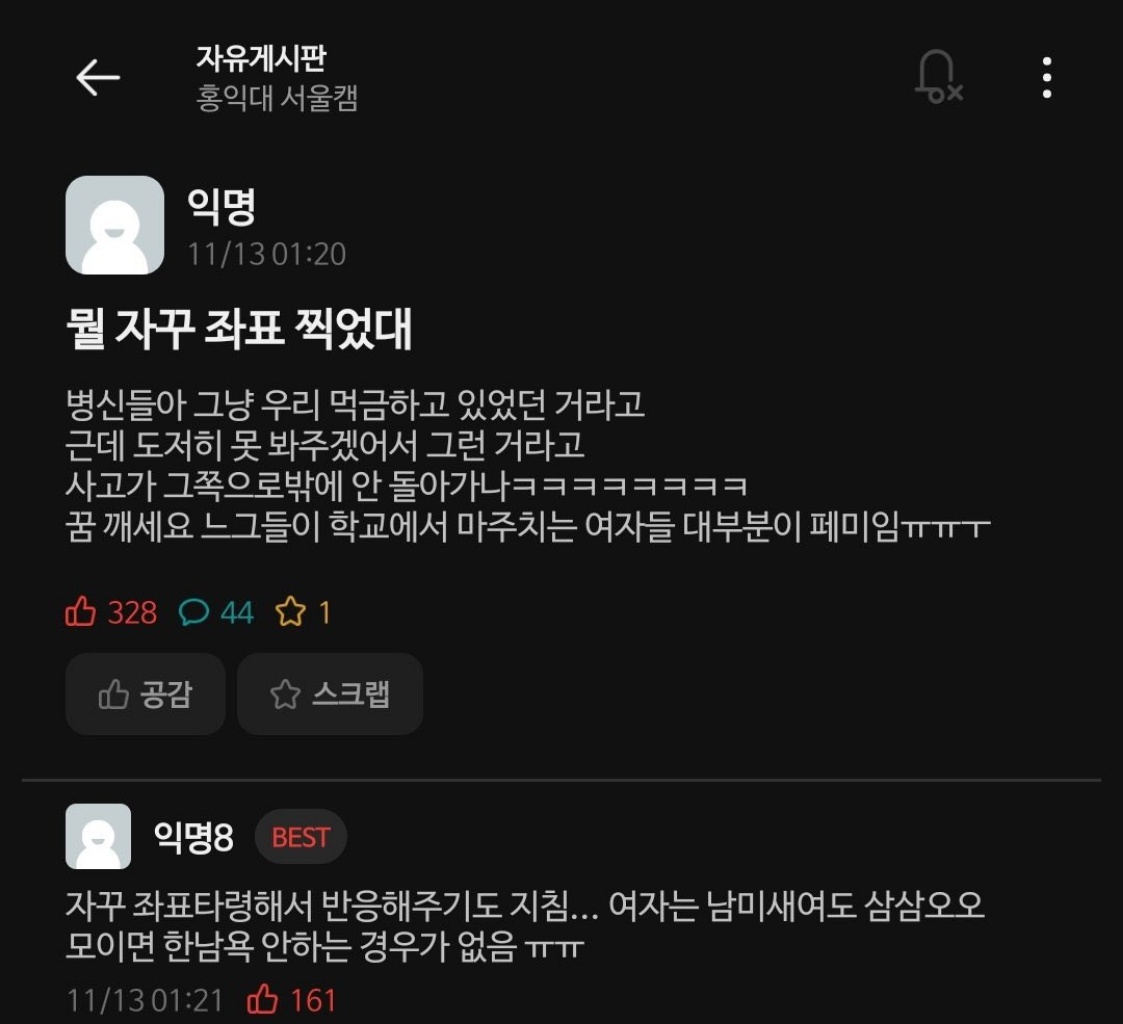1123x1024 pixels.
Task: Tap the 공감 button to like the post
Action: tap(146, 694)
